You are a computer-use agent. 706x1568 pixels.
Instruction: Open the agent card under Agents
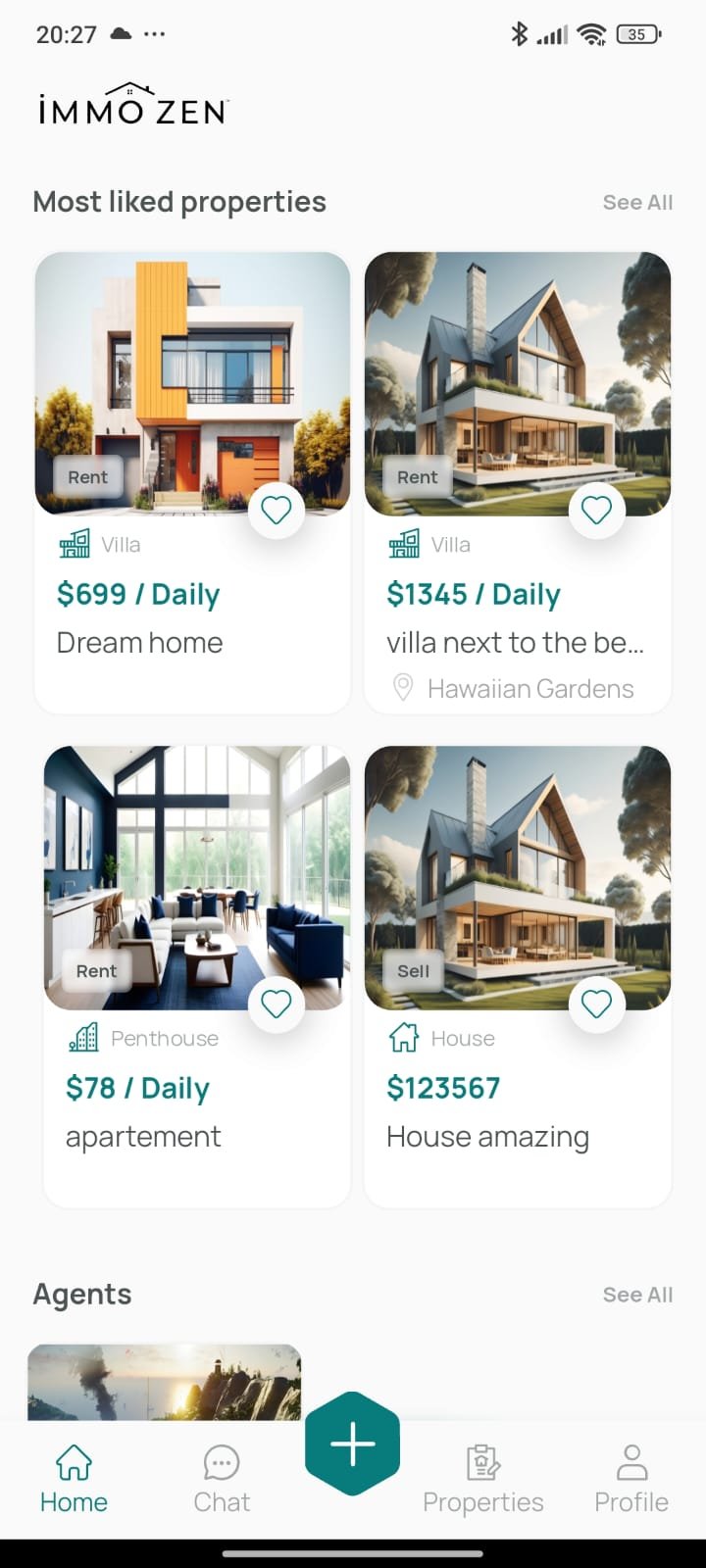point(165,1382)
